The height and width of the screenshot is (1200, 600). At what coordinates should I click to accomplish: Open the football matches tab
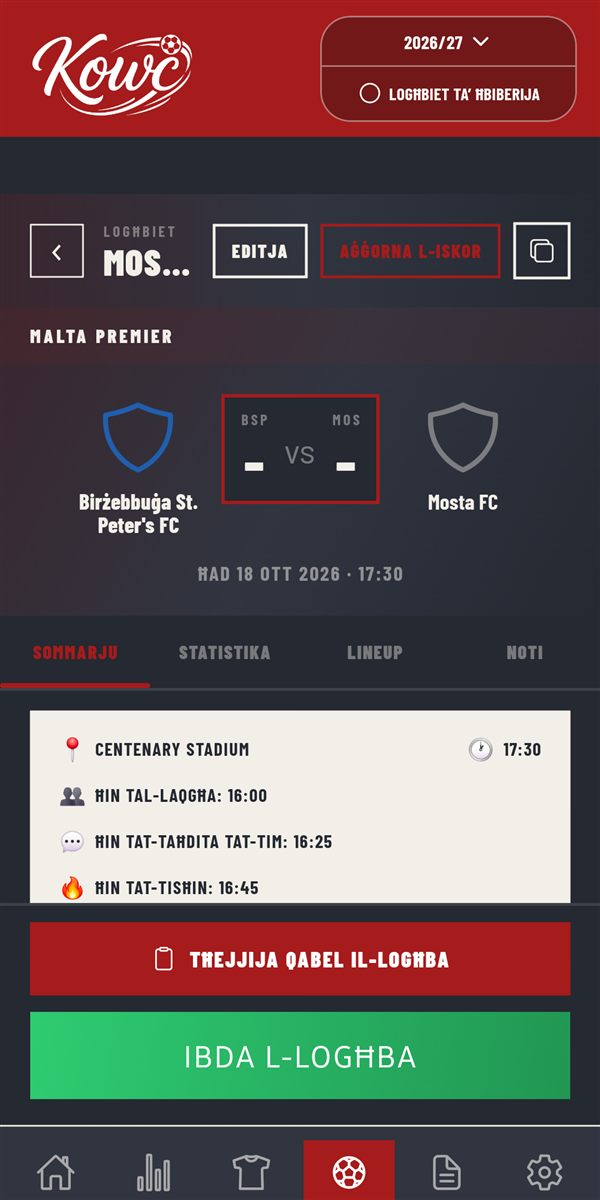349,1171
